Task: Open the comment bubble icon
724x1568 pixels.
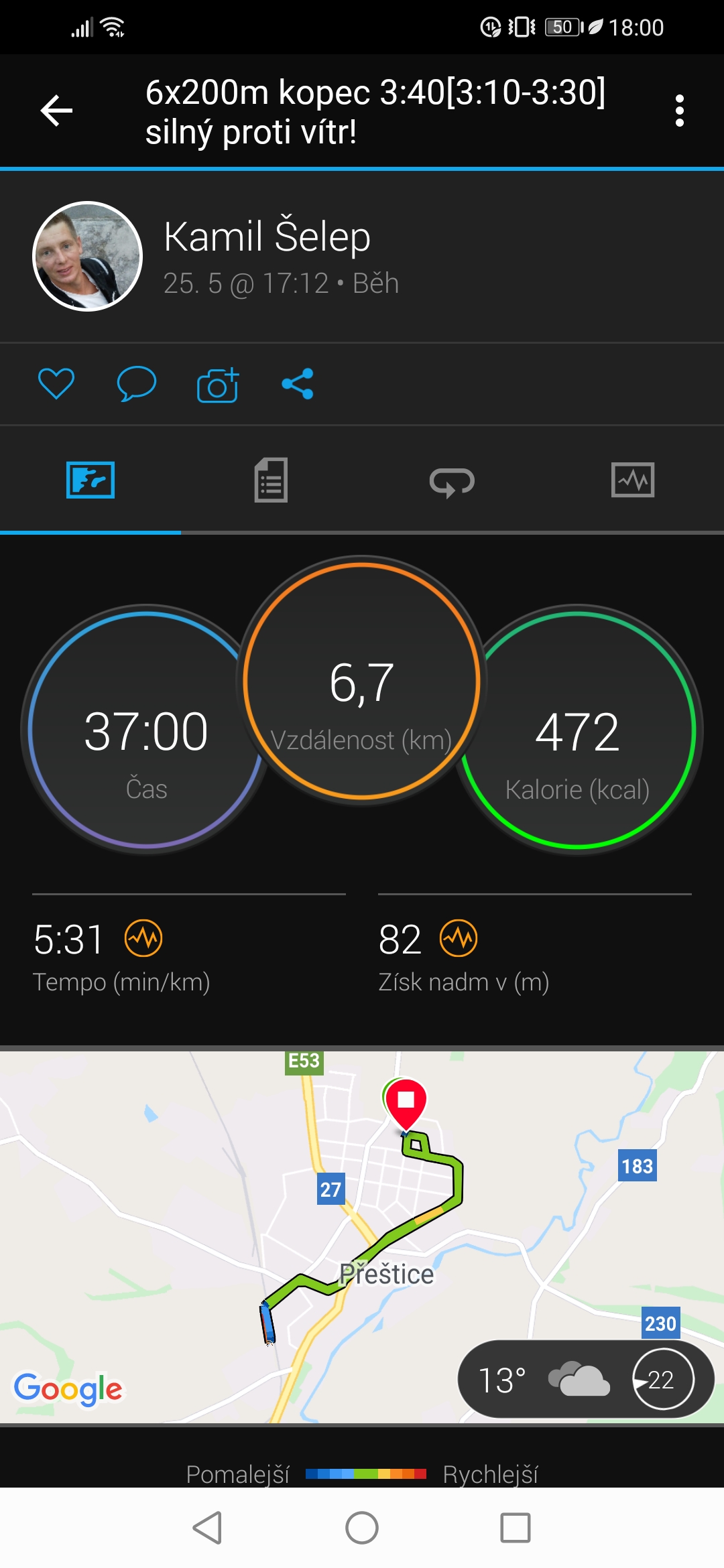Action: [x=137, y=384]
